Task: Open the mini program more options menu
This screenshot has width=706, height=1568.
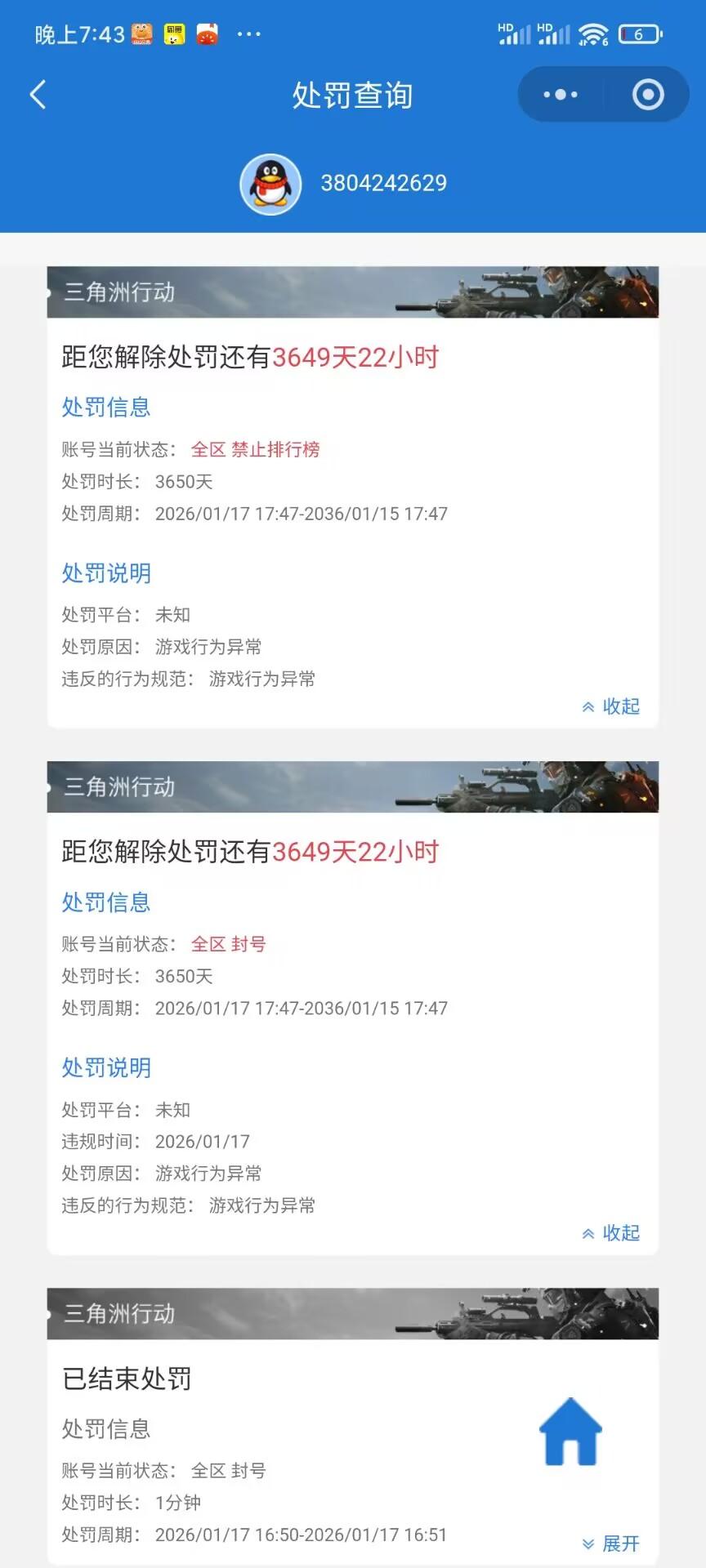Action: 561,95
